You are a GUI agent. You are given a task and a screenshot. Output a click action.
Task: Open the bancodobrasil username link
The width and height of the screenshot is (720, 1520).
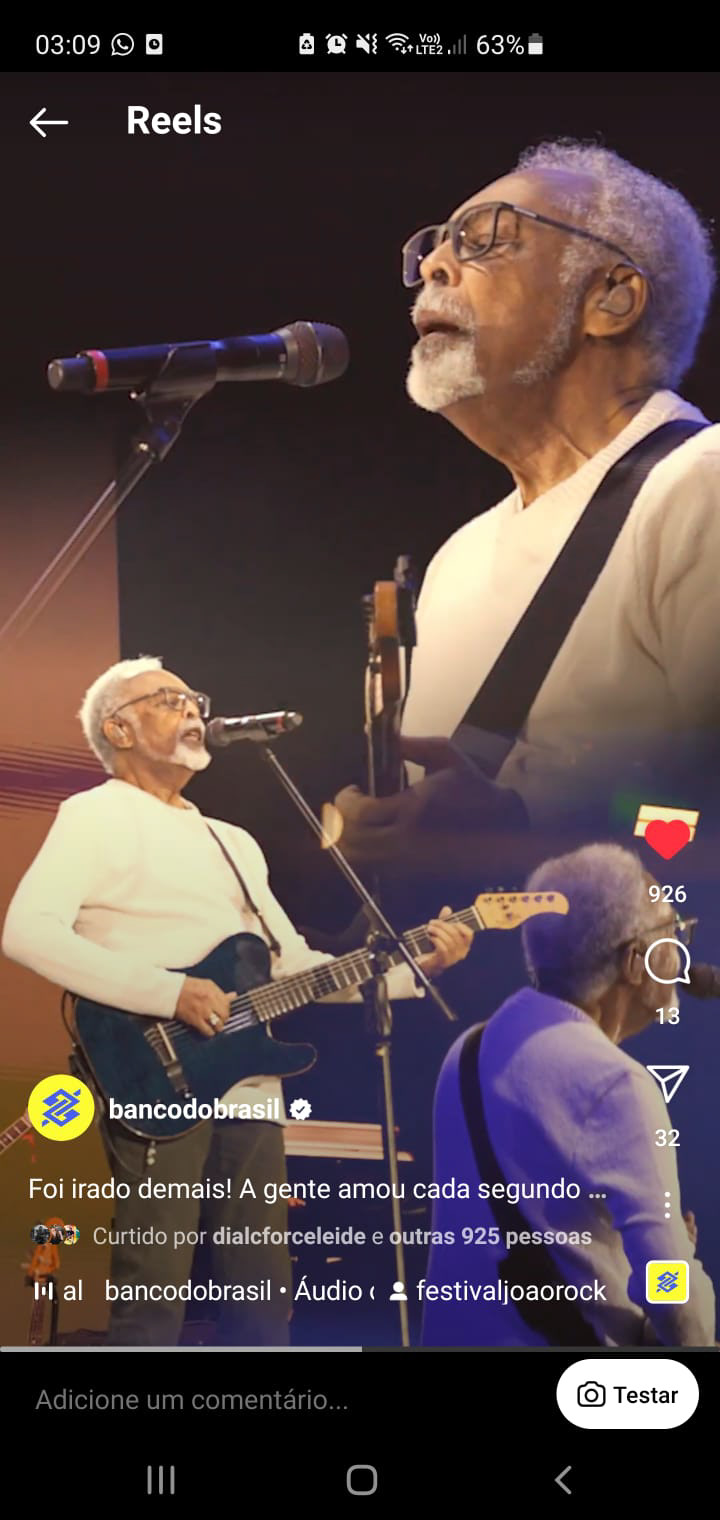[195, 1109]
